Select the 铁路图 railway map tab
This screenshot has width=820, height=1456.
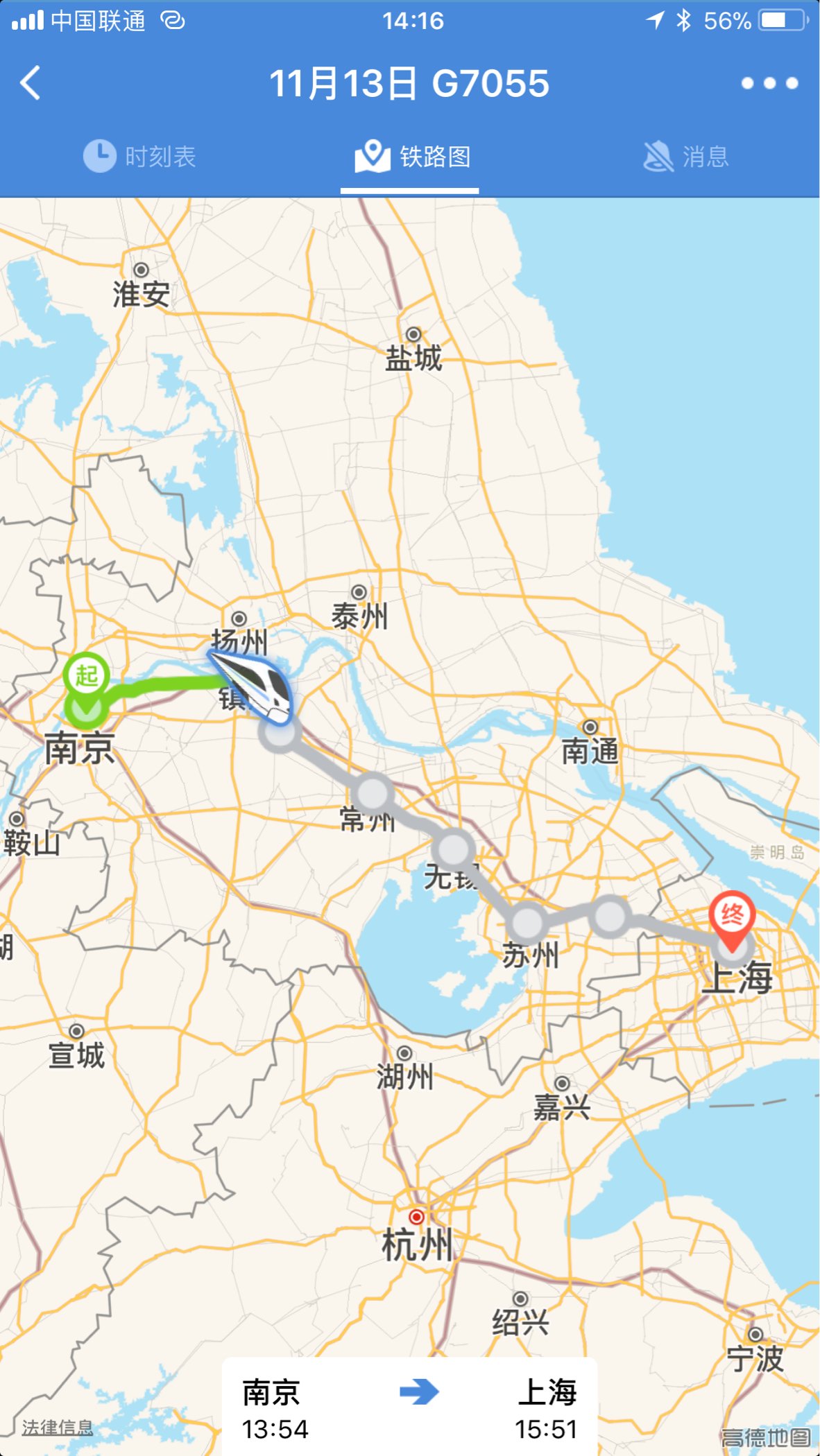[412, 157]
